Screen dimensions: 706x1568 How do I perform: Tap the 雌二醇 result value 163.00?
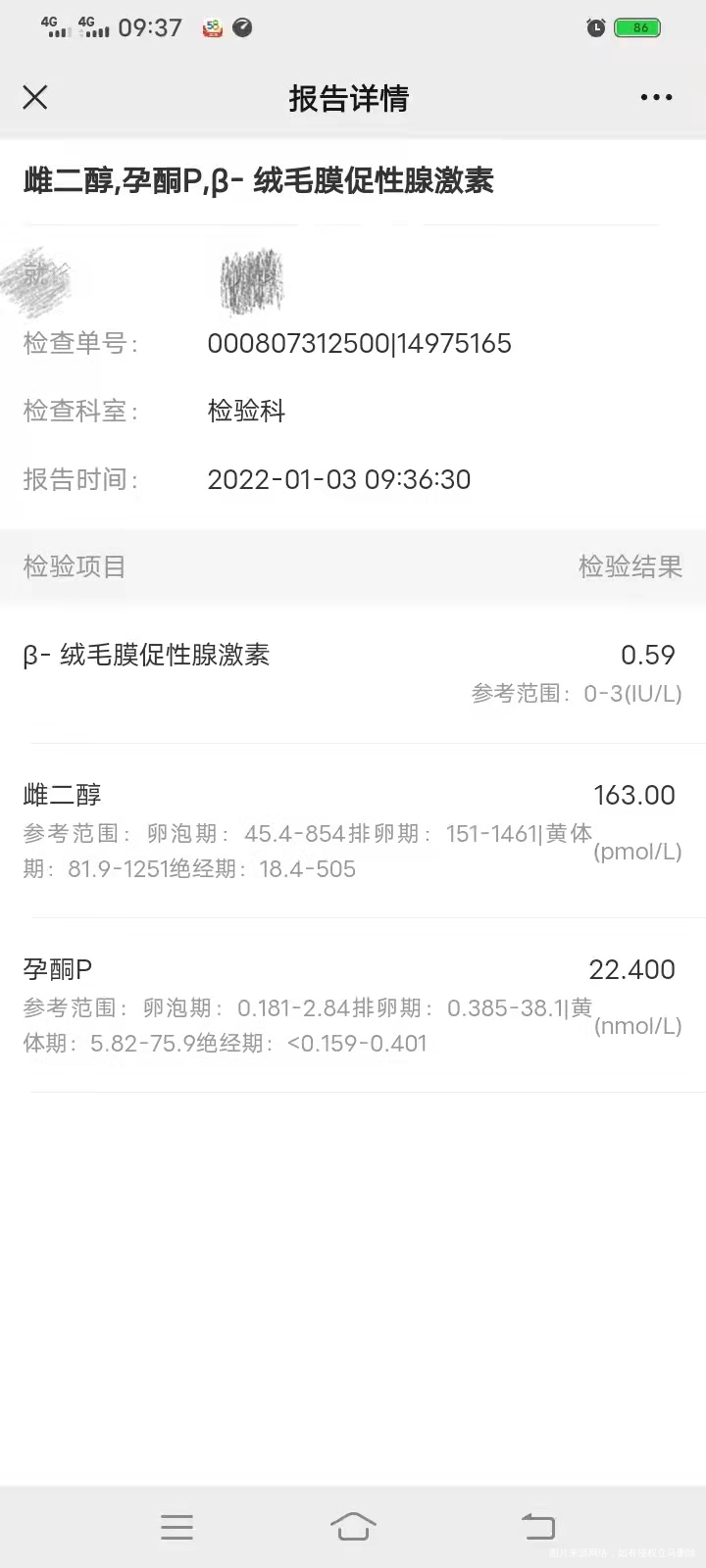[634, 795]
